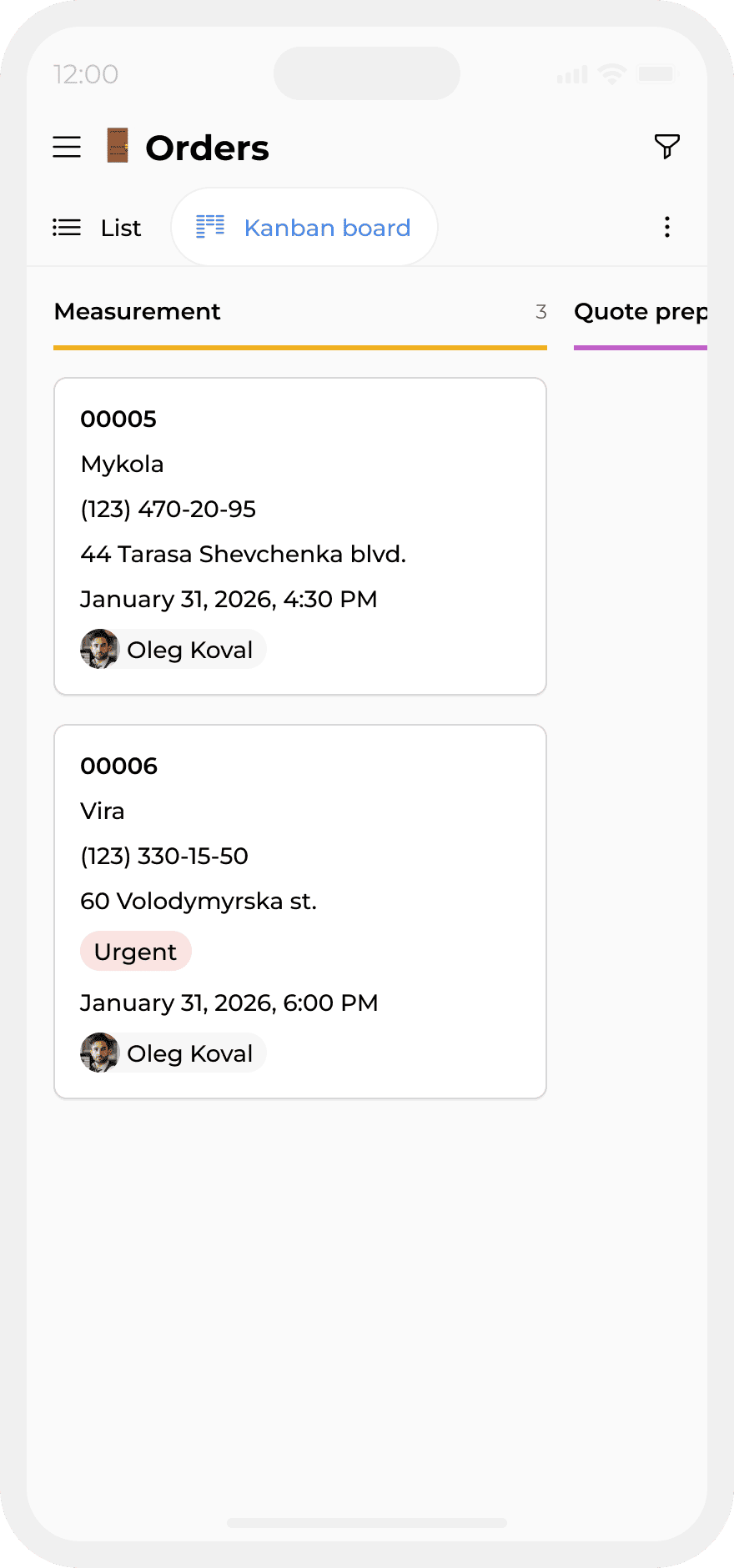The height and width of the screenshot is (1568, 734).
Task: Select the List view icon
Action: [x=67, y=227]
